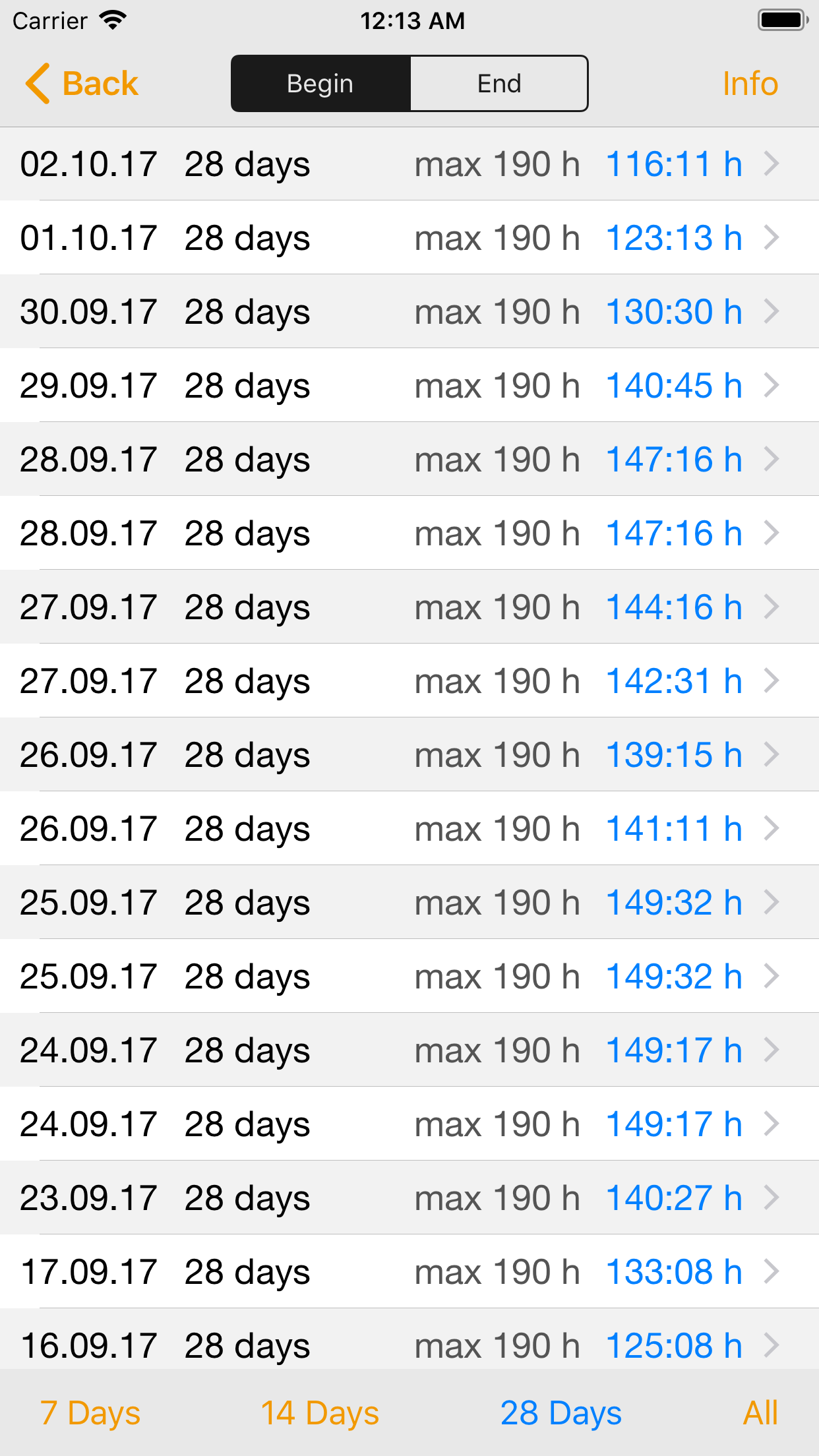
Task: Switch to the End tab
Action: 499,83
